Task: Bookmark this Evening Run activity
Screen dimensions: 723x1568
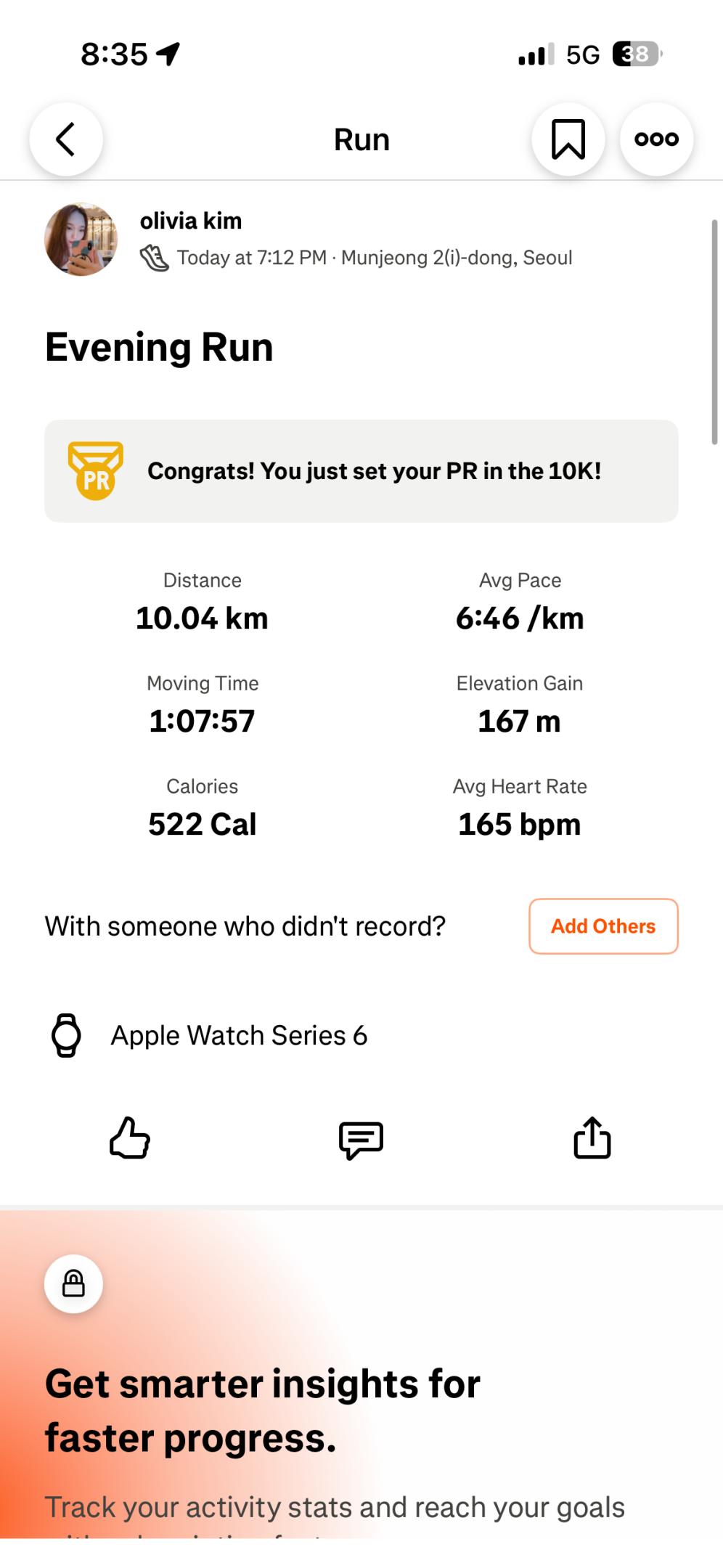Action: tap(568, 139)
